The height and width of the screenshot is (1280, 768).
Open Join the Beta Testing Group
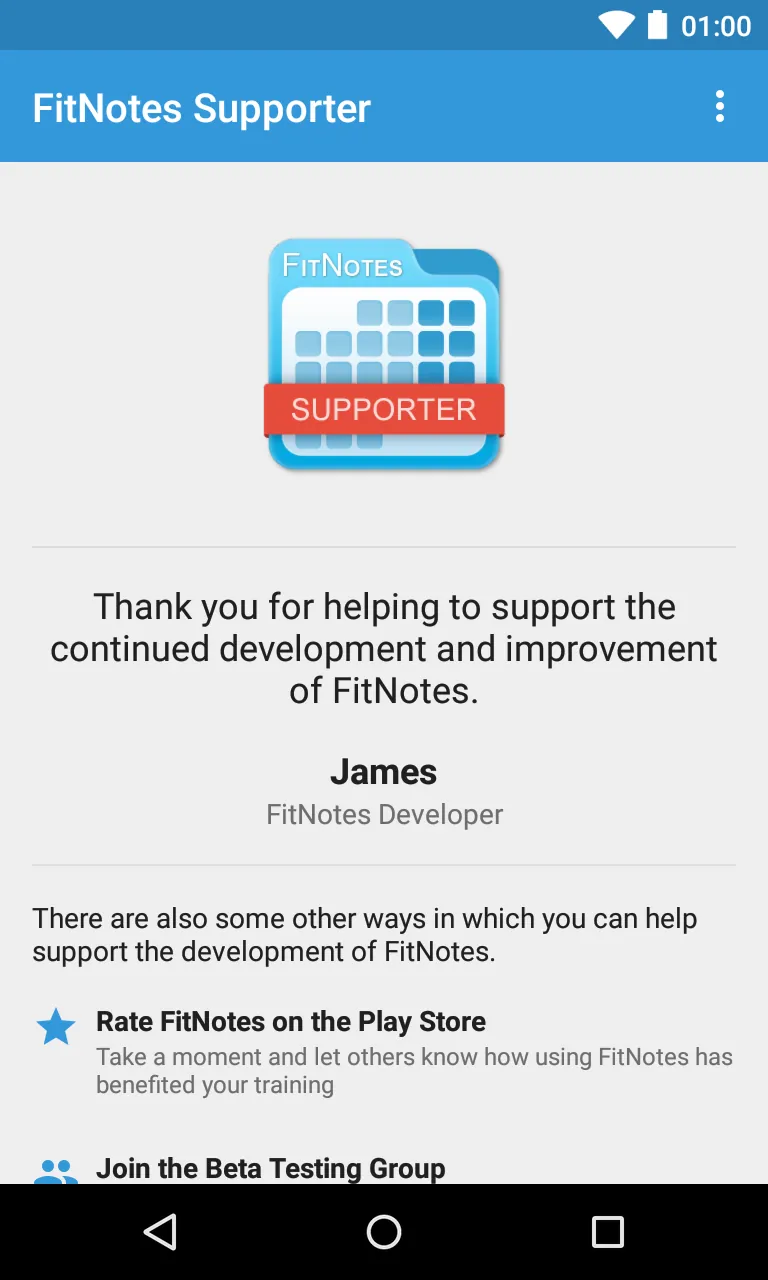point(270,1168)
